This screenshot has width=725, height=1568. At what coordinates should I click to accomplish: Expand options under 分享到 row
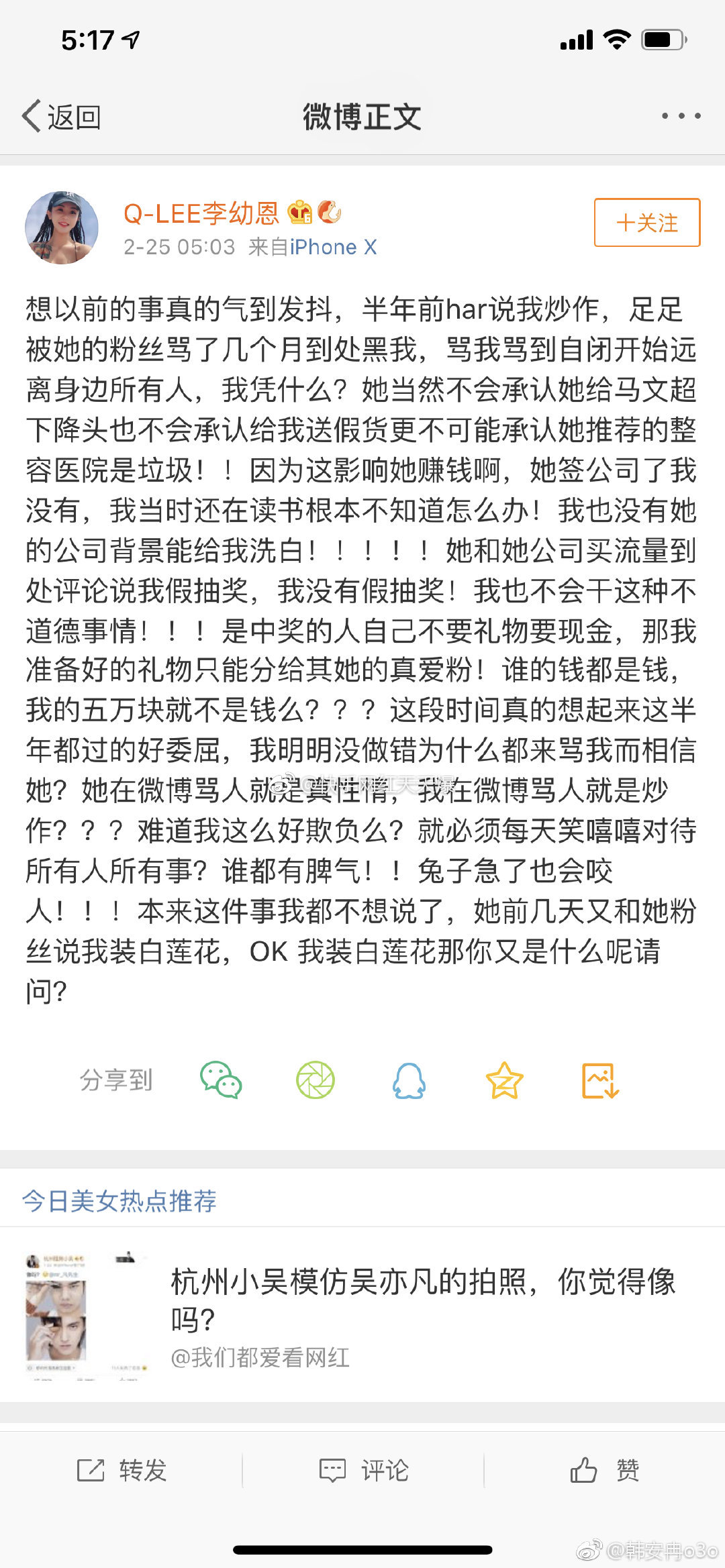115,1080
